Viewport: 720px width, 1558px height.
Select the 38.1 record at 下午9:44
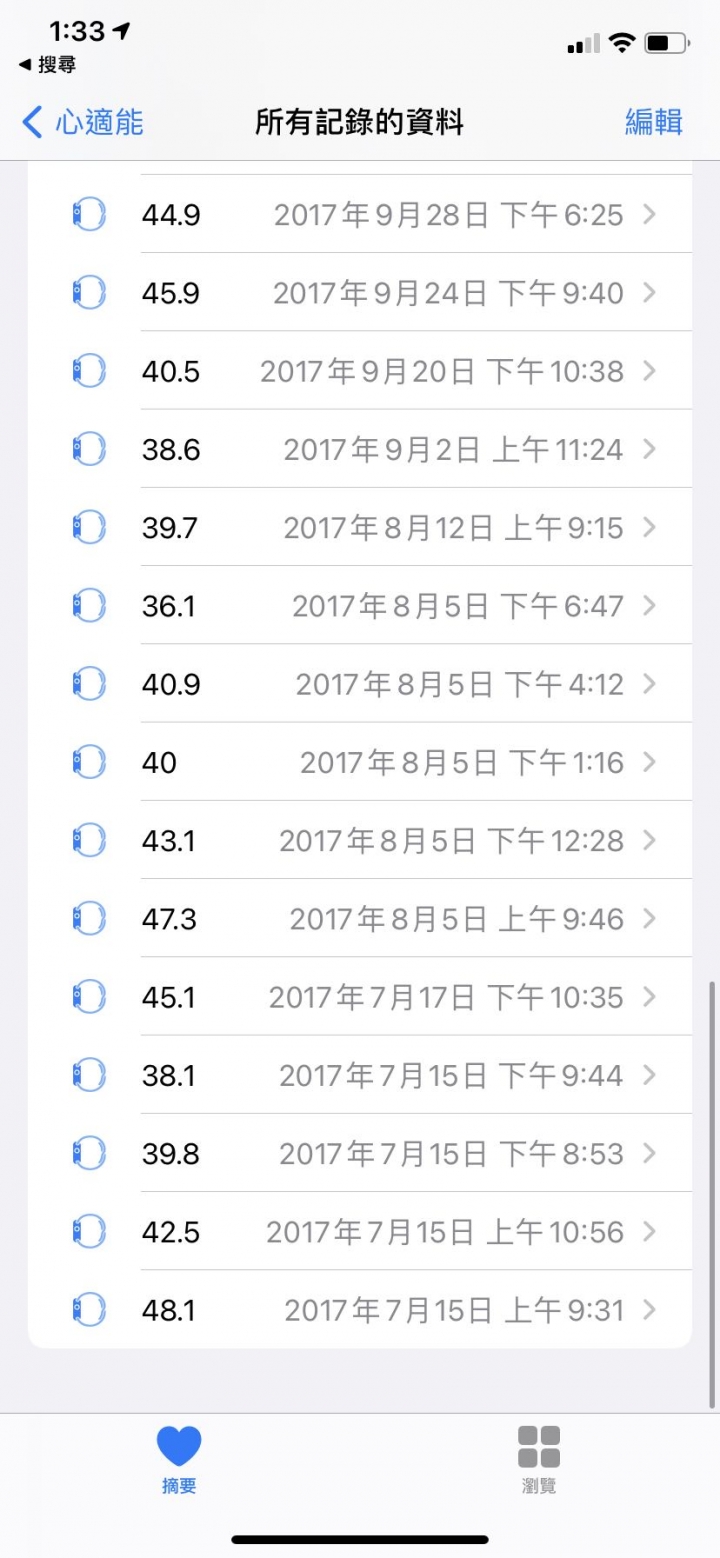(x=360, y=1075)
